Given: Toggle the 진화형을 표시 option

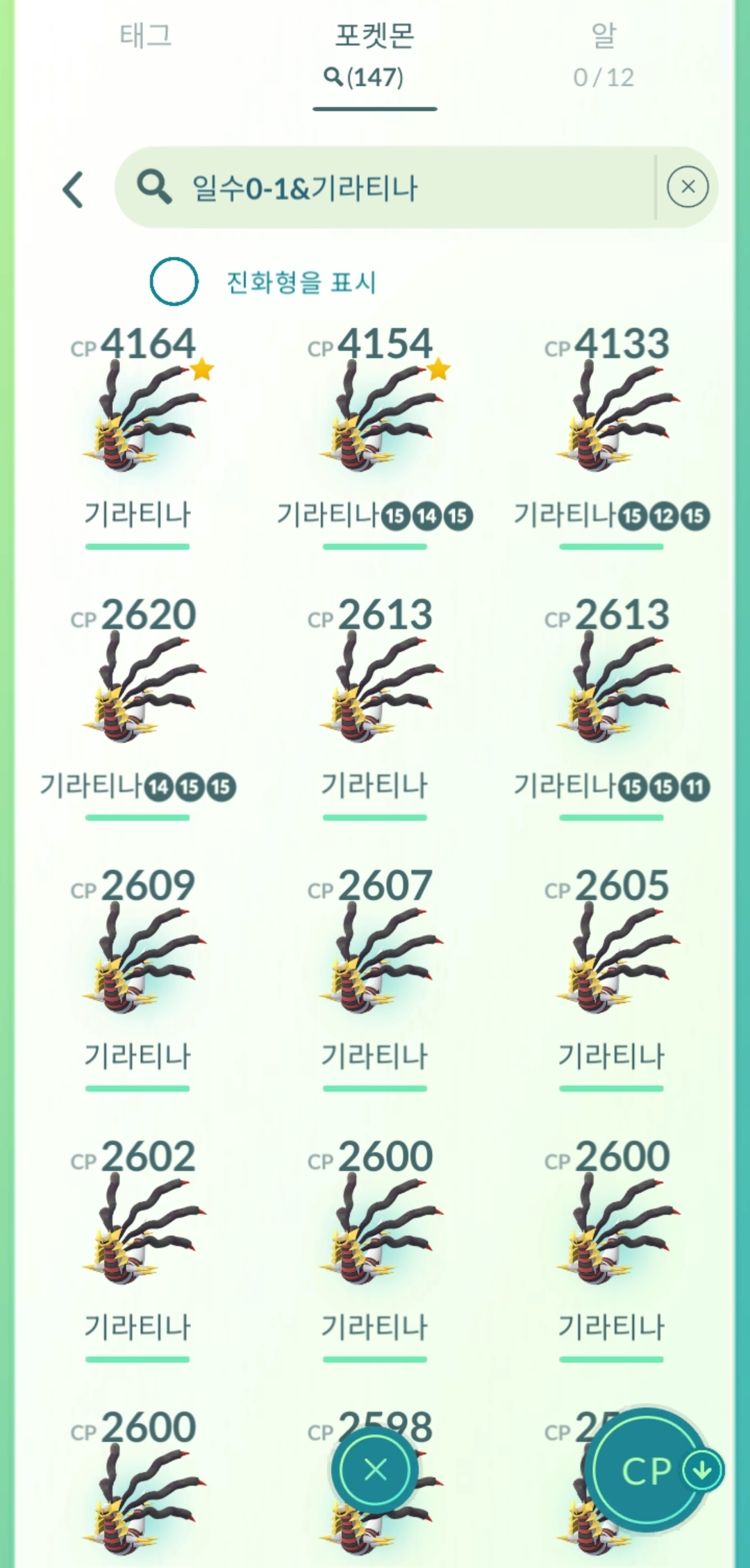Looking at the screenshot, I should [x=174, y=281].
